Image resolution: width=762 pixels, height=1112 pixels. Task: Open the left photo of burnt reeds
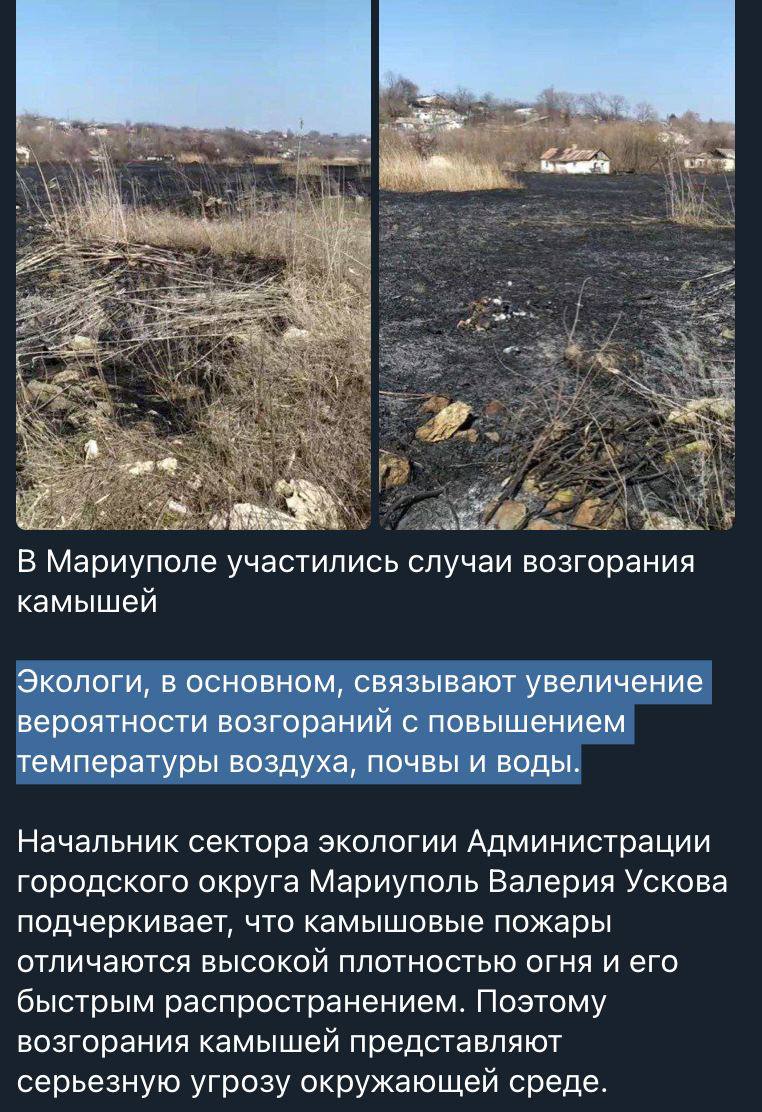(x=193, y=265)
